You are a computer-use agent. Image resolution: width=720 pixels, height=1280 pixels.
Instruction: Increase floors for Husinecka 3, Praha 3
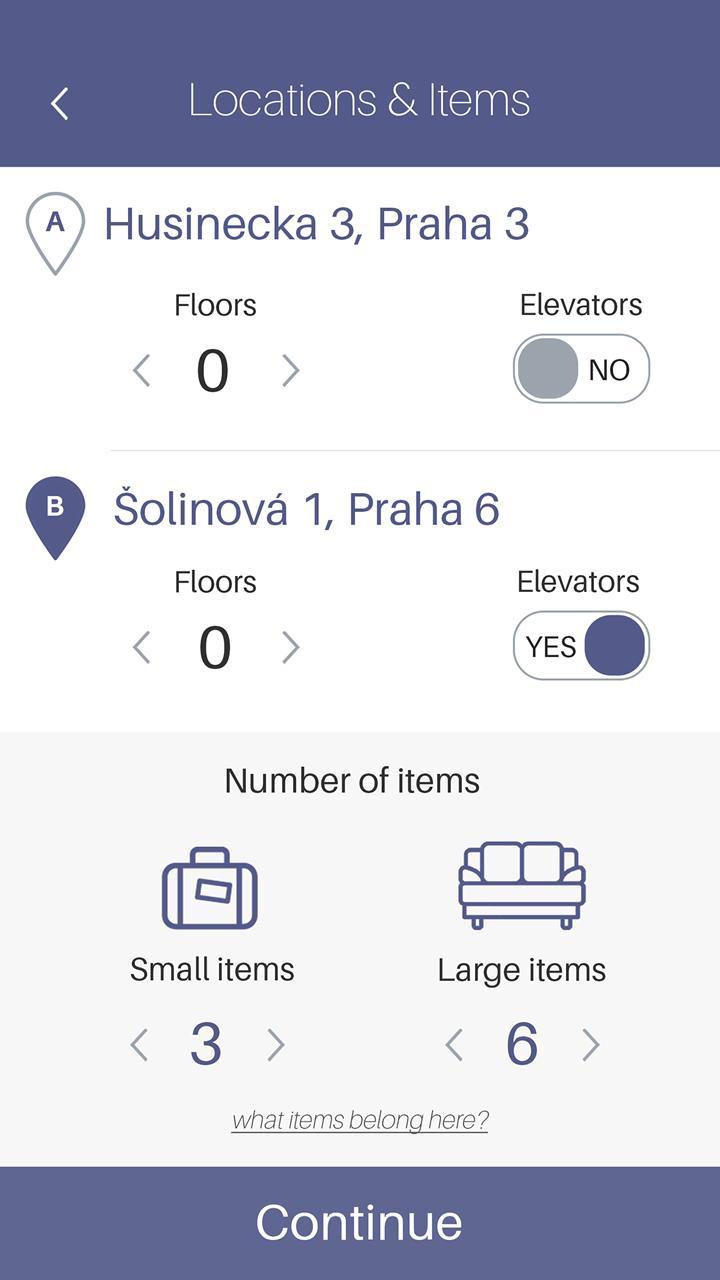click(290, 370)
